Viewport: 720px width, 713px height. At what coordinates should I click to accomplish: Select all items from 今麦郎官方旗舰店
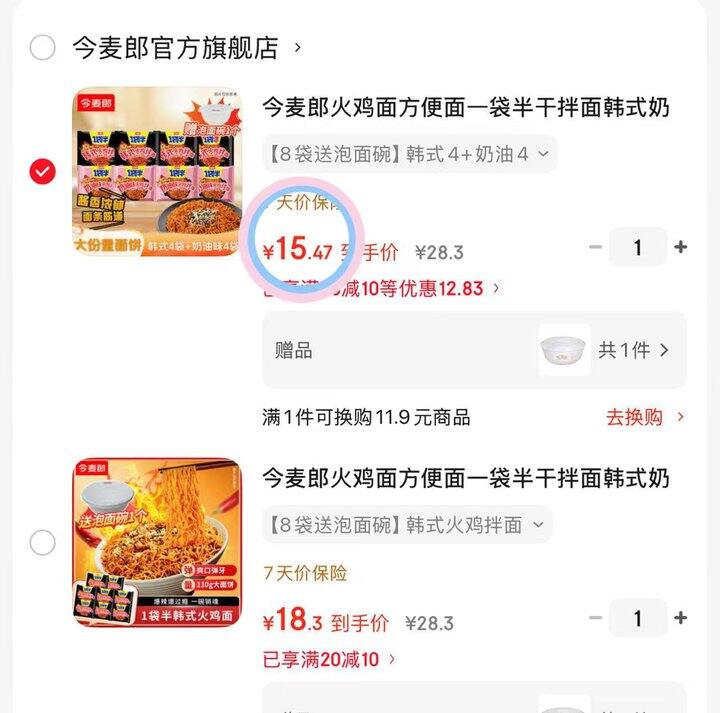point(42,47)
